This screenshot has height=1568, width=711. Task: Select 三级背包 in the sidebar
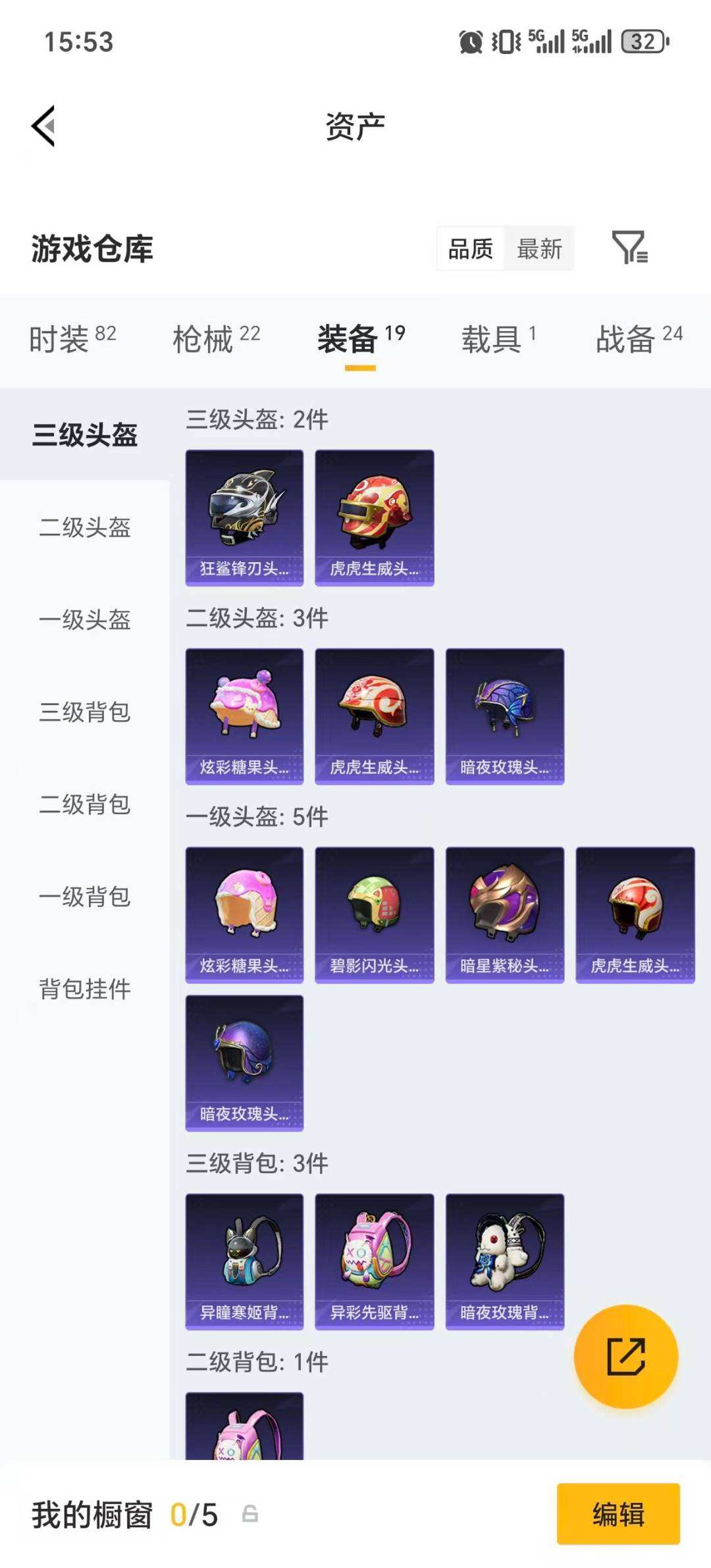point(85,712)
